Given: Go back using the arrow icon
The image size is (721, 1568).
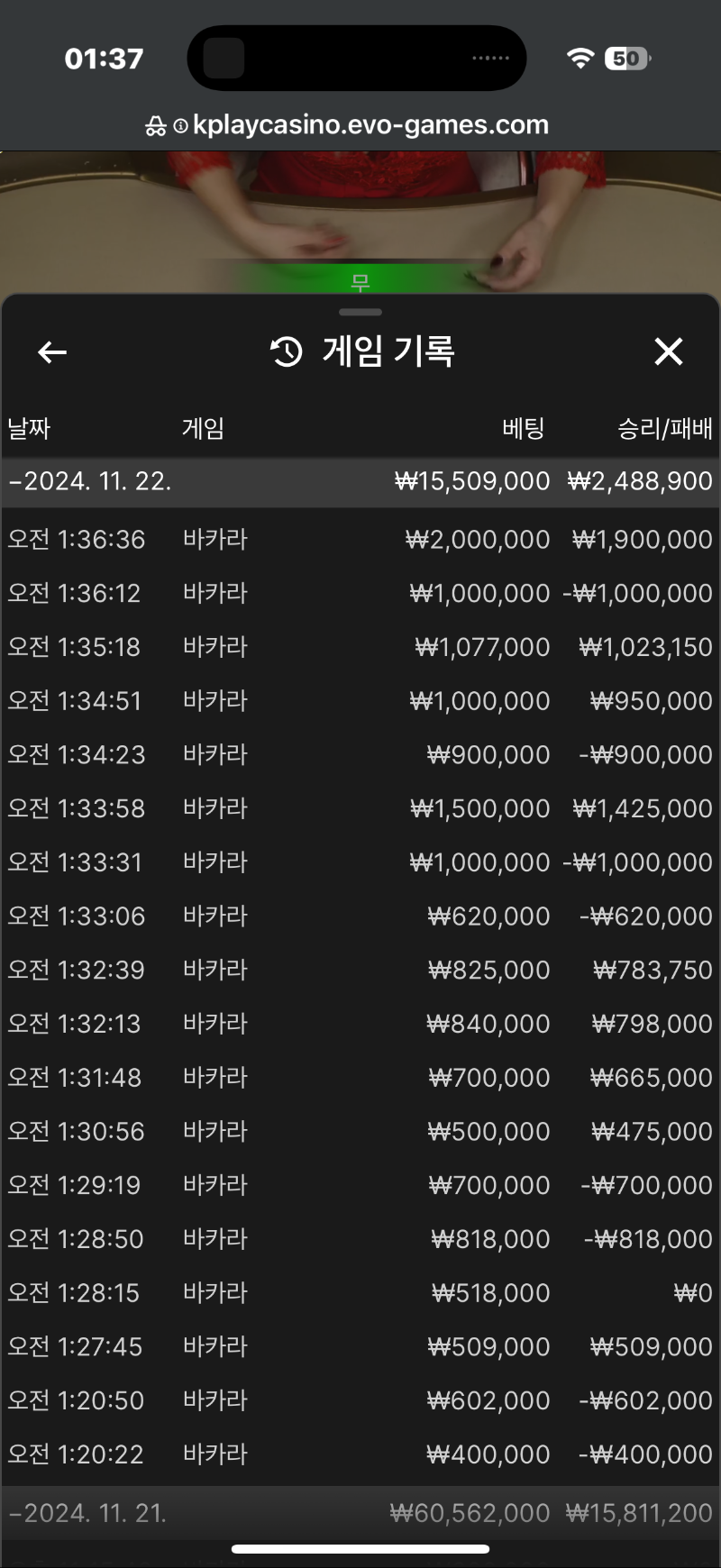Looking at the screenshot, I should (x=52, y=352).
